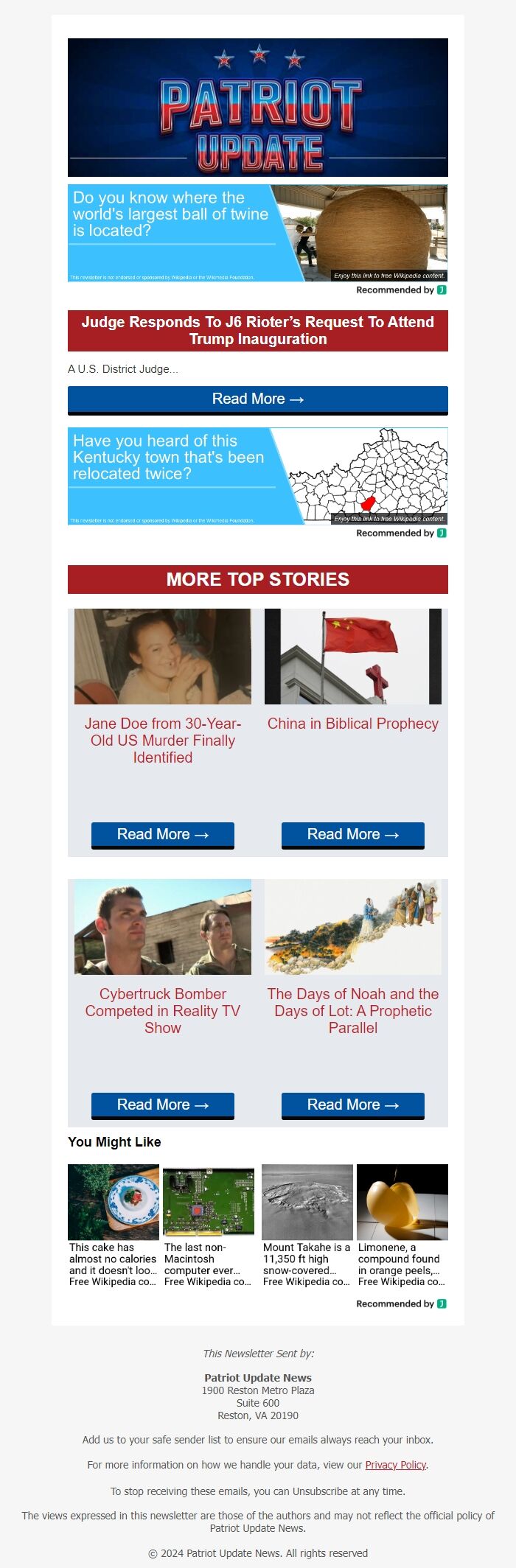View the Privacy Policy link
Image resolution: width=516 pixels, height=1568 pixels.
click(x=396, y=1465)
